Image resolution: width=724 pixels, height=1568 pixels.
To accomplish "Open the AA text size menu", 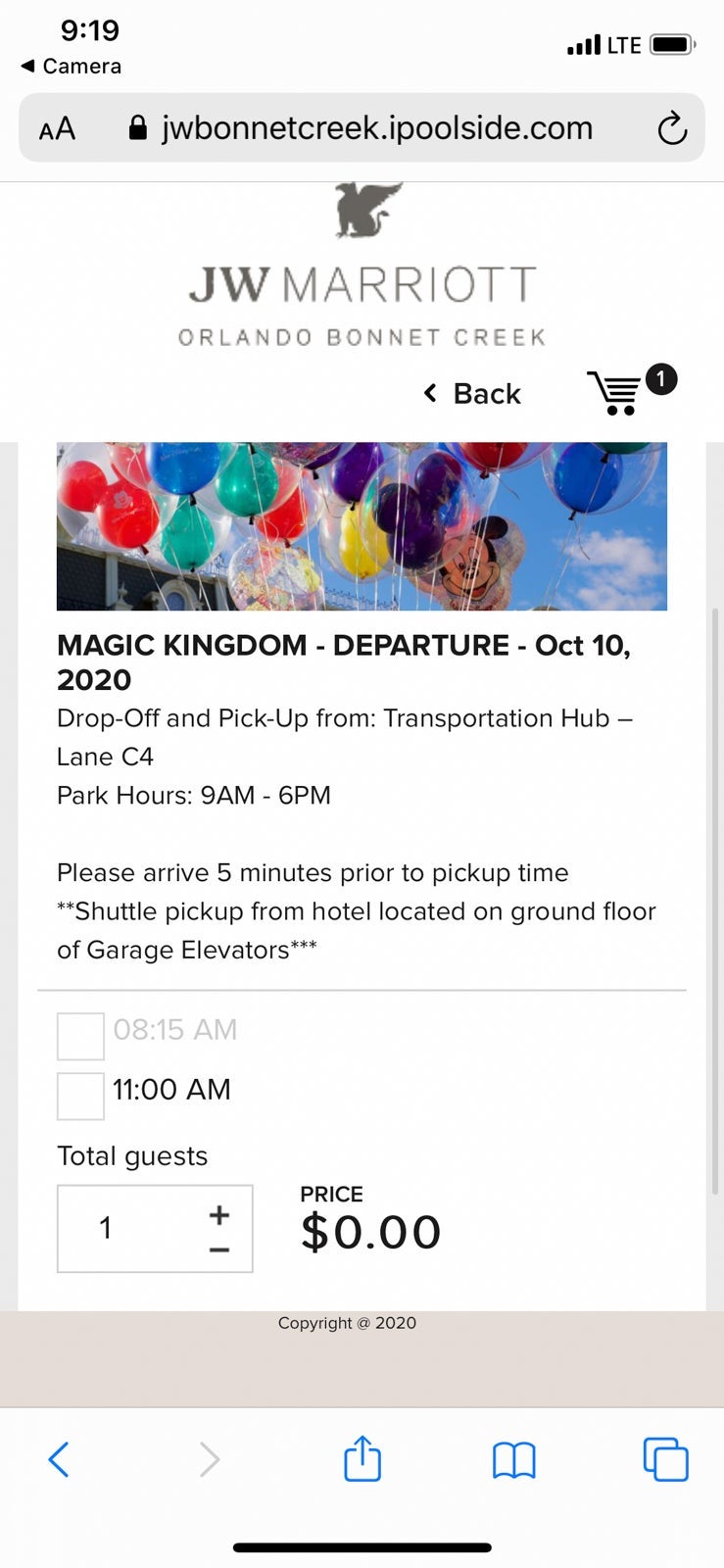I will click(x=57, y=128).
